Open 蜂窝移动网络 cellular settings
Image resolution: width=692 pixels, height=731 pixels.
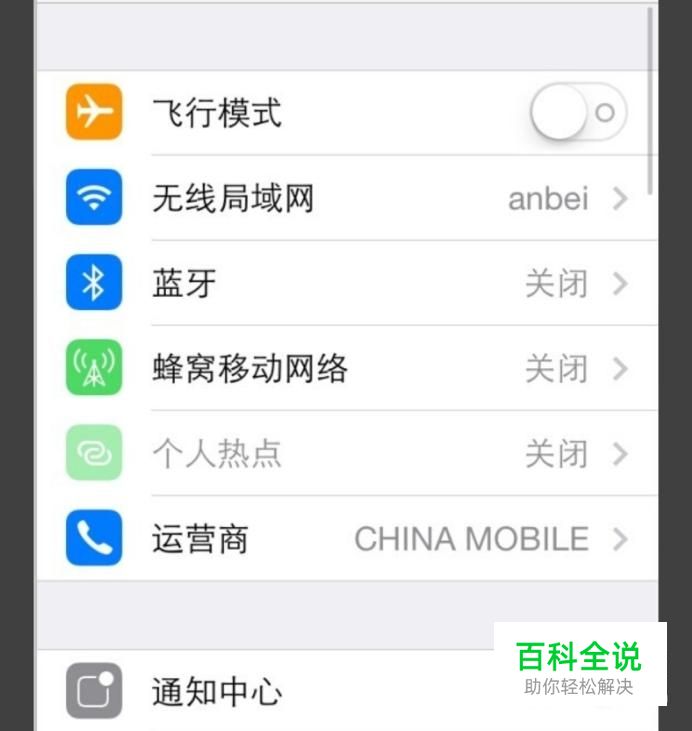click(x=346, y=369)
